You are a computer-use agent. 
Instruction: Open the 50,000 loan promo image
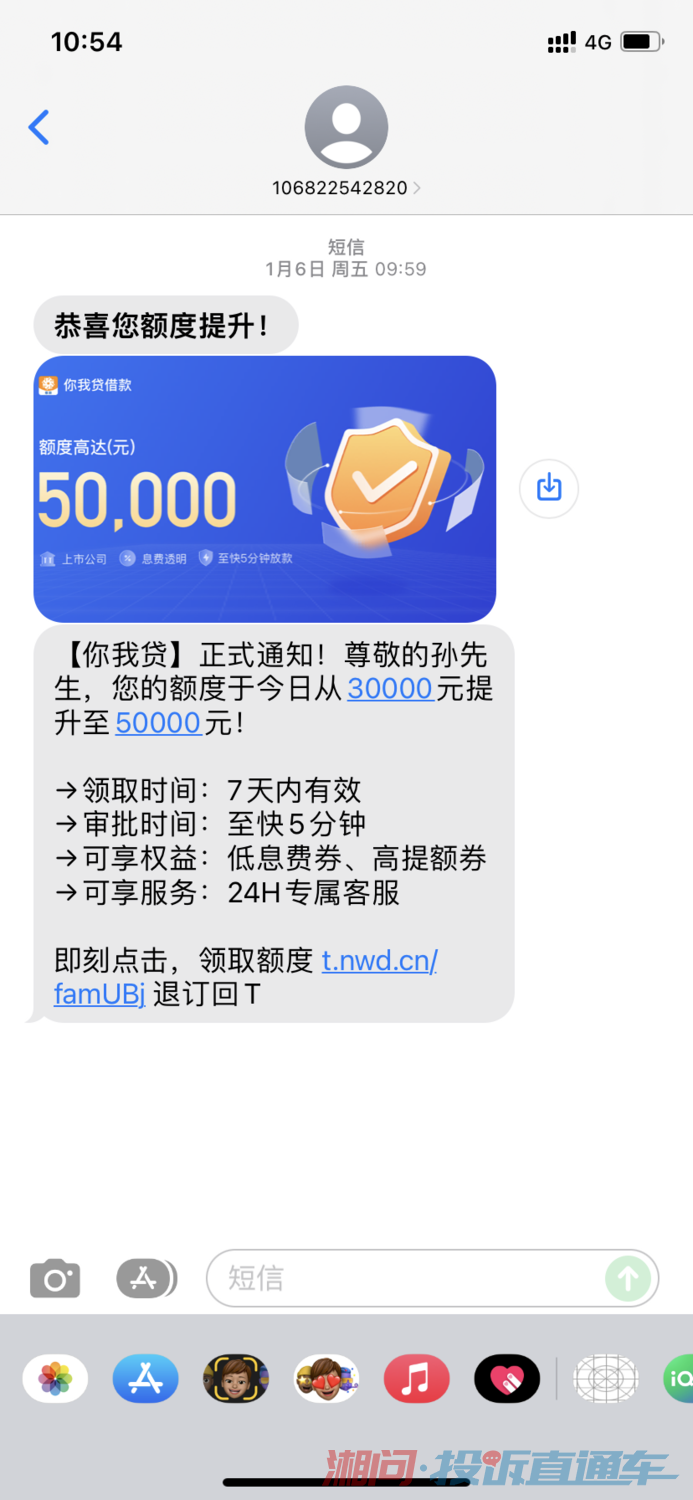pyautogui.click(x=265, y=489)
